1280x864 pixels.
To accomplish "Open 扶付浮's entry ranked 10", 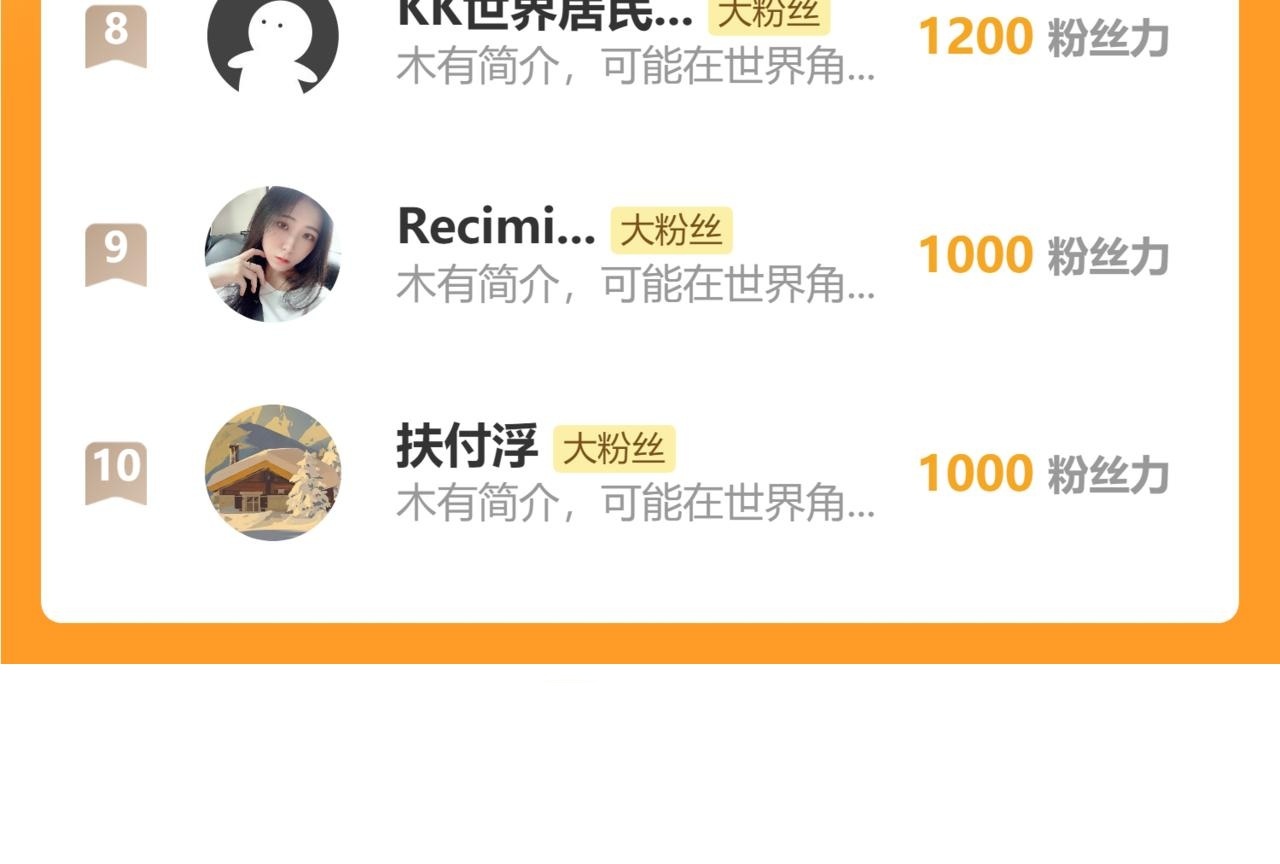I will tap(640, 472).
